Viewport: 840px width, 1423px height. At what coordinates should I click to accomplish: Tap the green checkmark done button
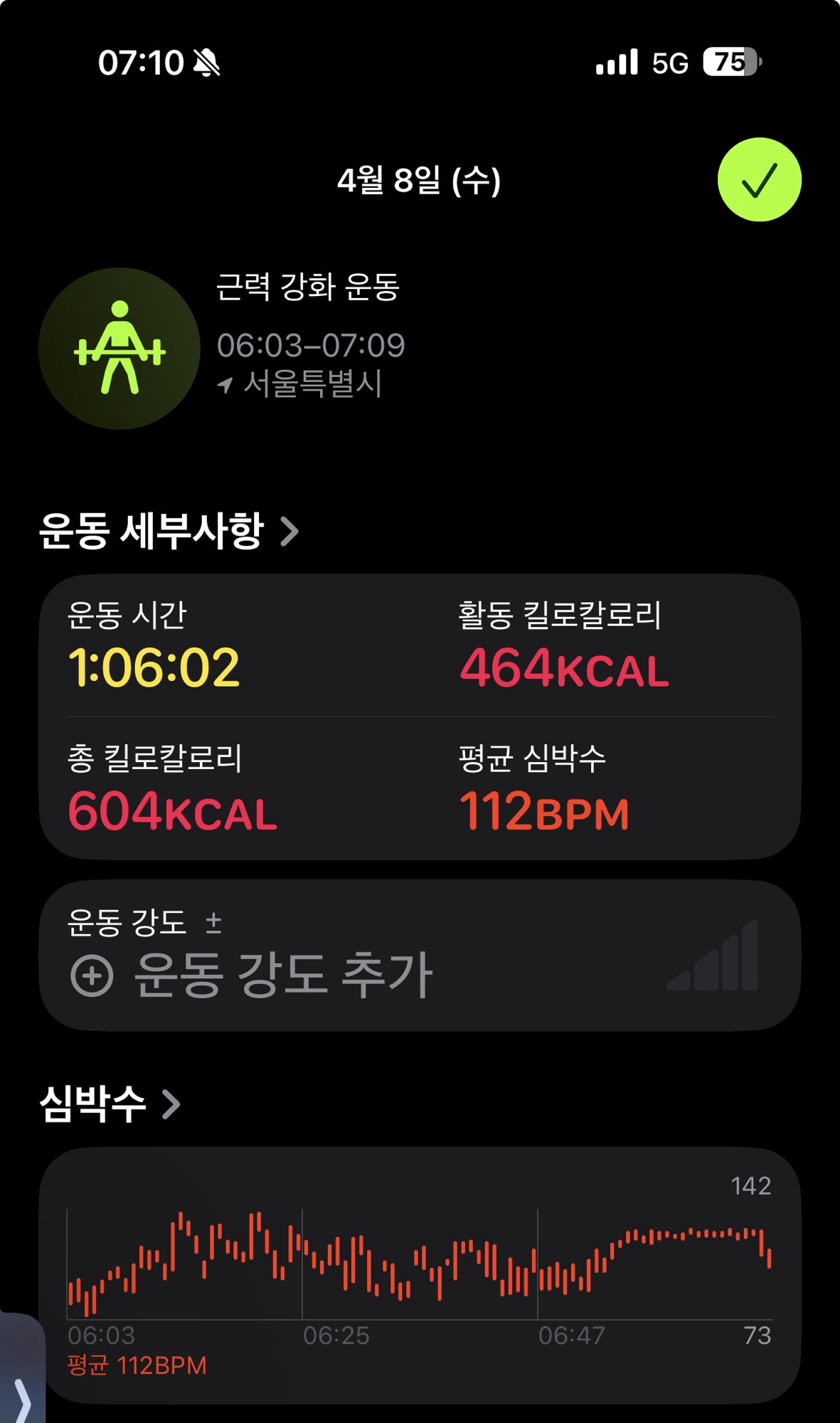pos(759,180)
